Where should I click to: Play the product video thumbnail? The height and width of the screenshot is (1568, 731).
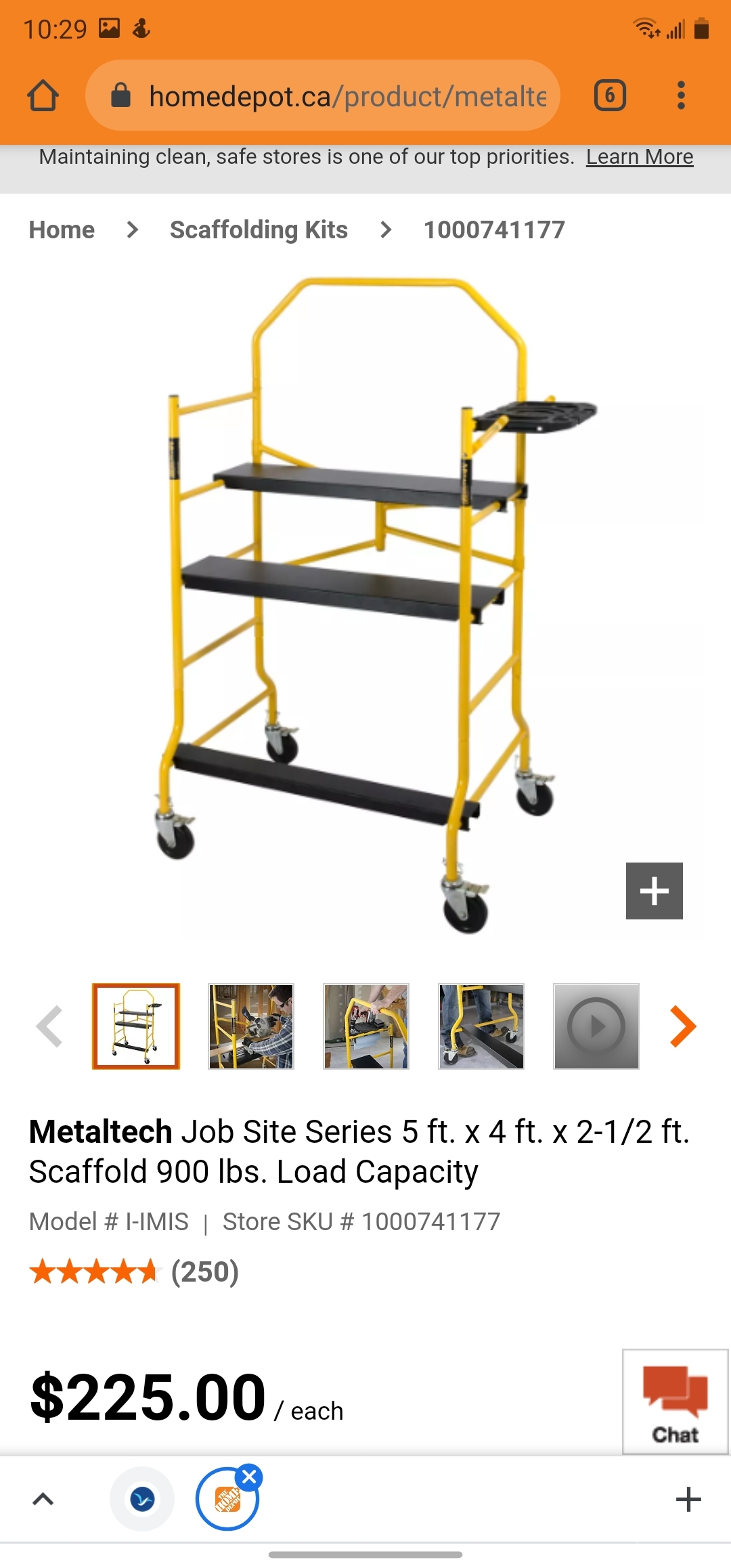[x=596, y=1026]
